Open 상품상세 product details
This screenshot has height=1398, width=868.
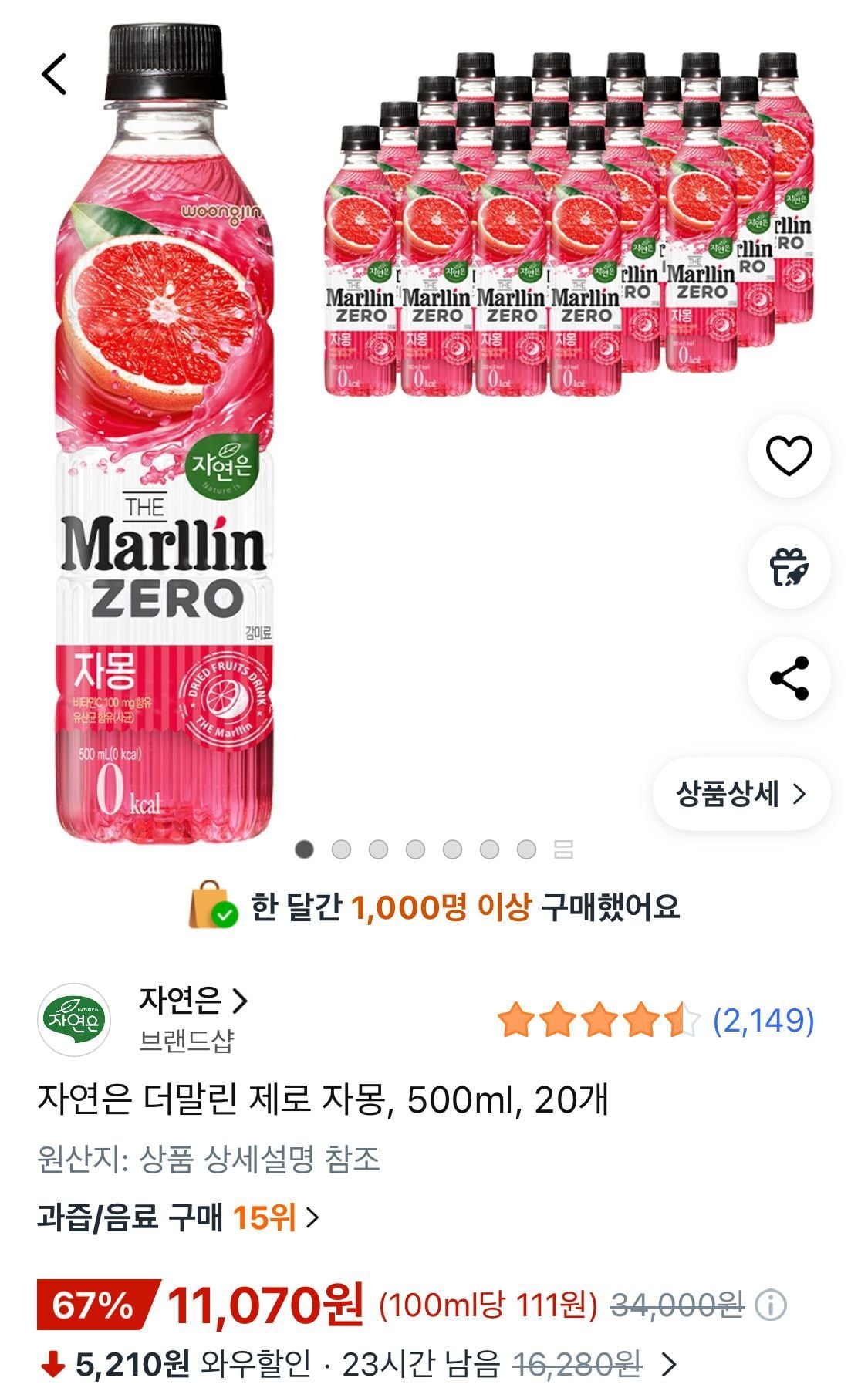[x=741, y=794]
